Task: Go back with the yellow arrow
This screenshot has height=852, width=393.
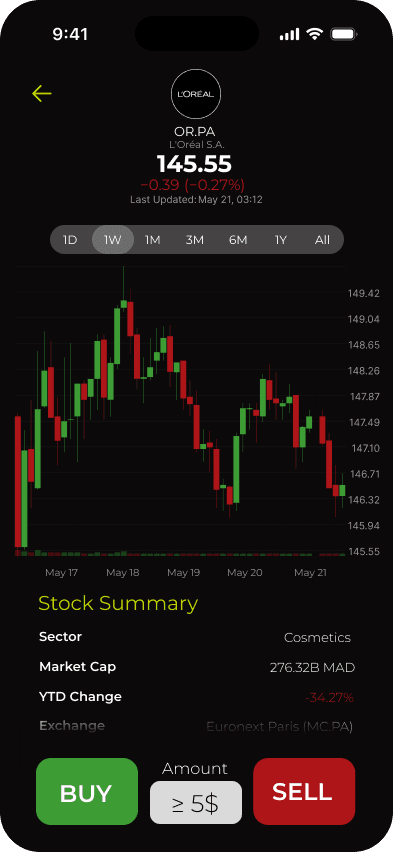Action: [x=42, y=93]
